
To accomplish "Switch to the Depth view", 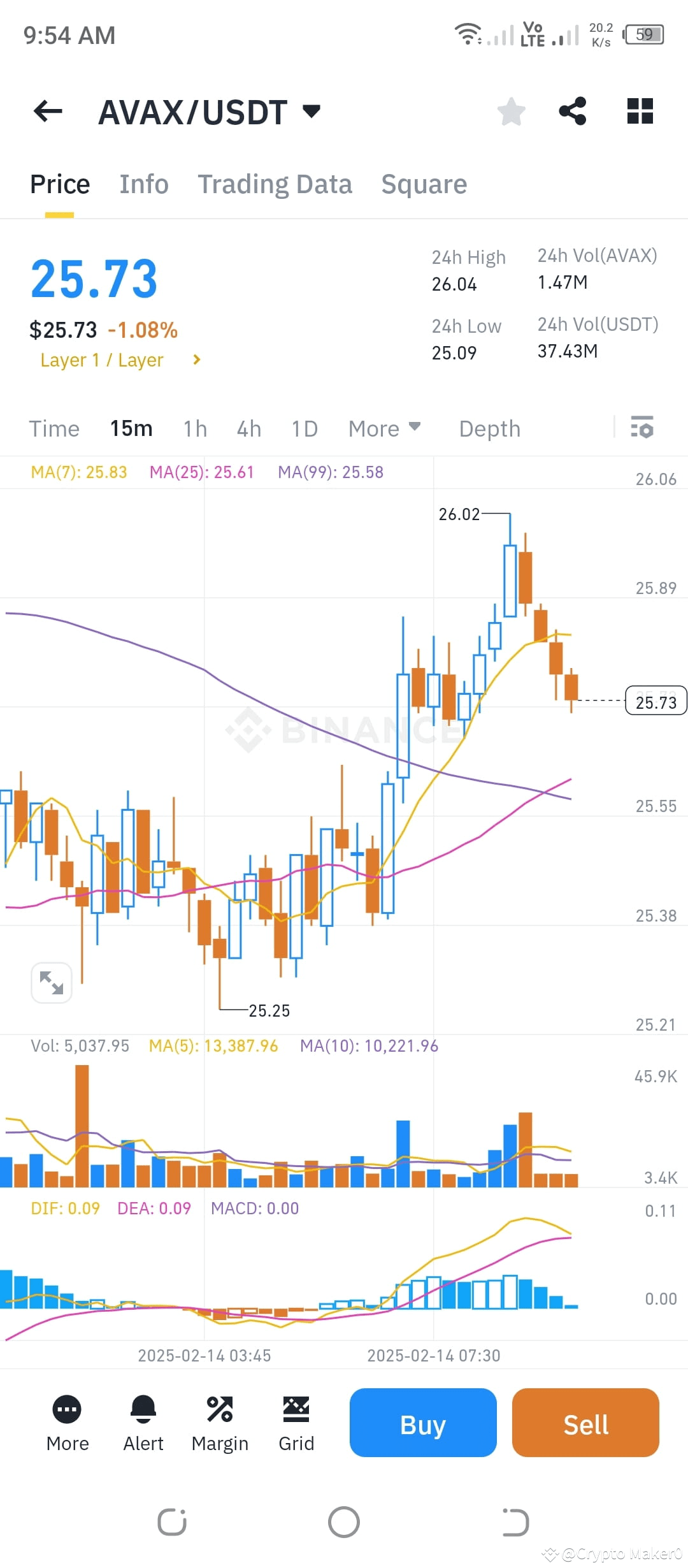I will (x=489, y=428).
